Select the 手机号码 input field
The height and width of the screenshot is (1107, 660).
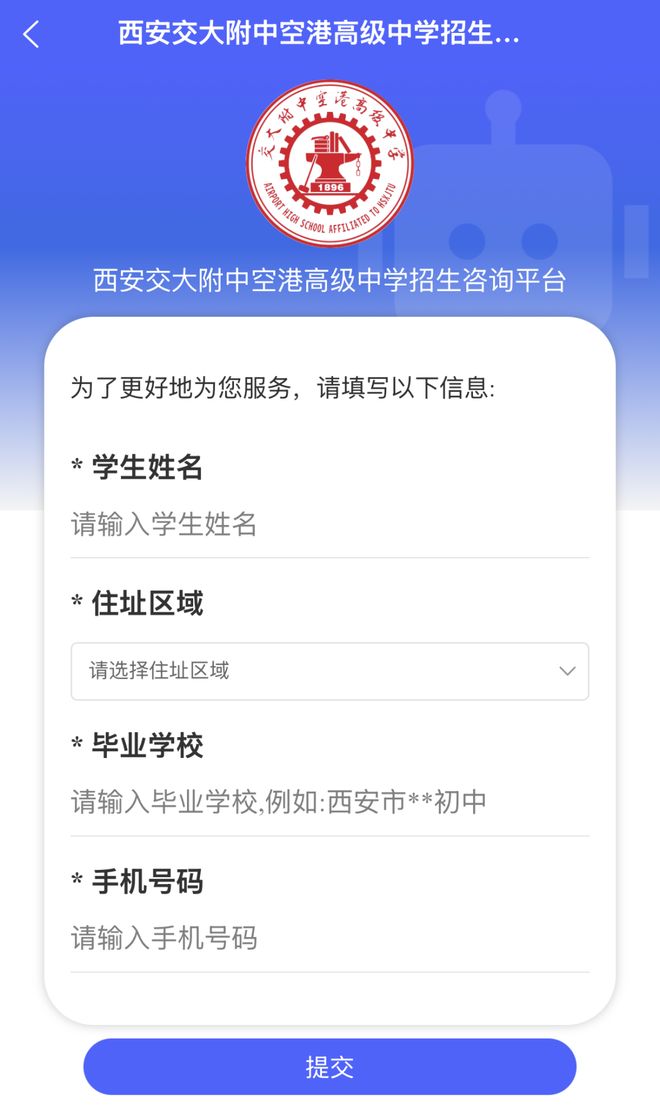(x=329, y=938)
